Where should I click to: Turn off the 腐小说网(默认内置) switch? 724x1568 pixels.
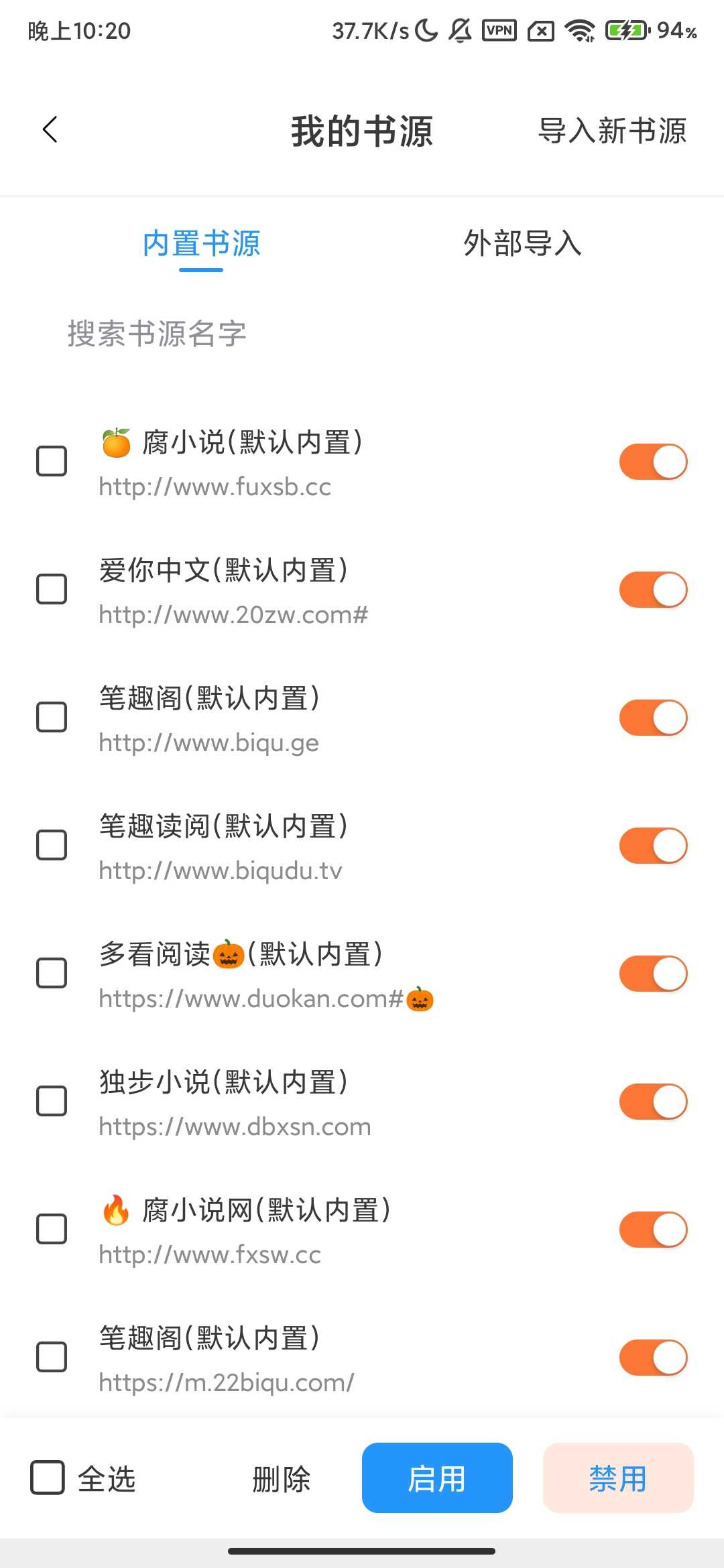(651, 1230)
